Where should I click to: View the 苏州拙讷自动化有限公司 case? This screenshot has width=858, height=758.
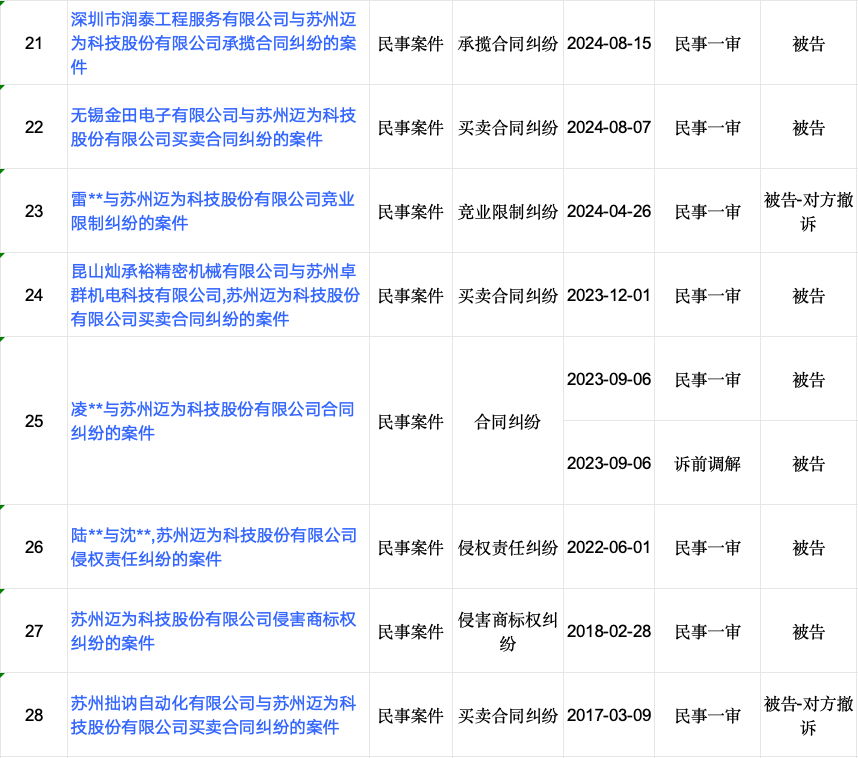coord(213,716)
